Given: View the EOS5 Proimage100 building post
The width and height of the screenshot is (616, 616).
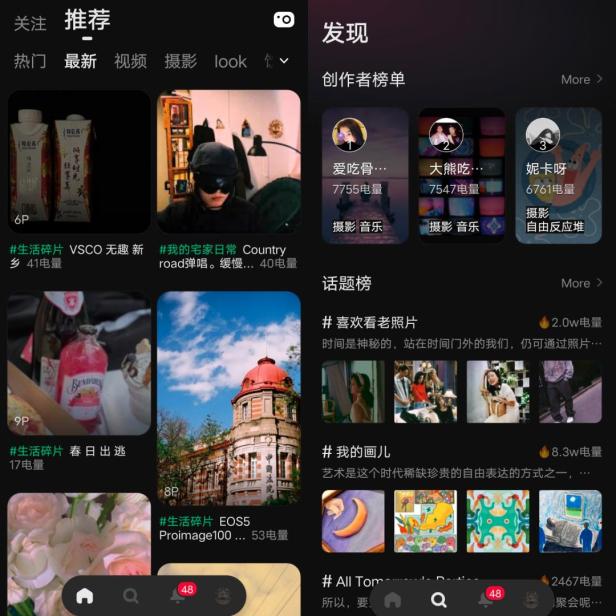Looking at the screenshot, I should click(229, 398).
